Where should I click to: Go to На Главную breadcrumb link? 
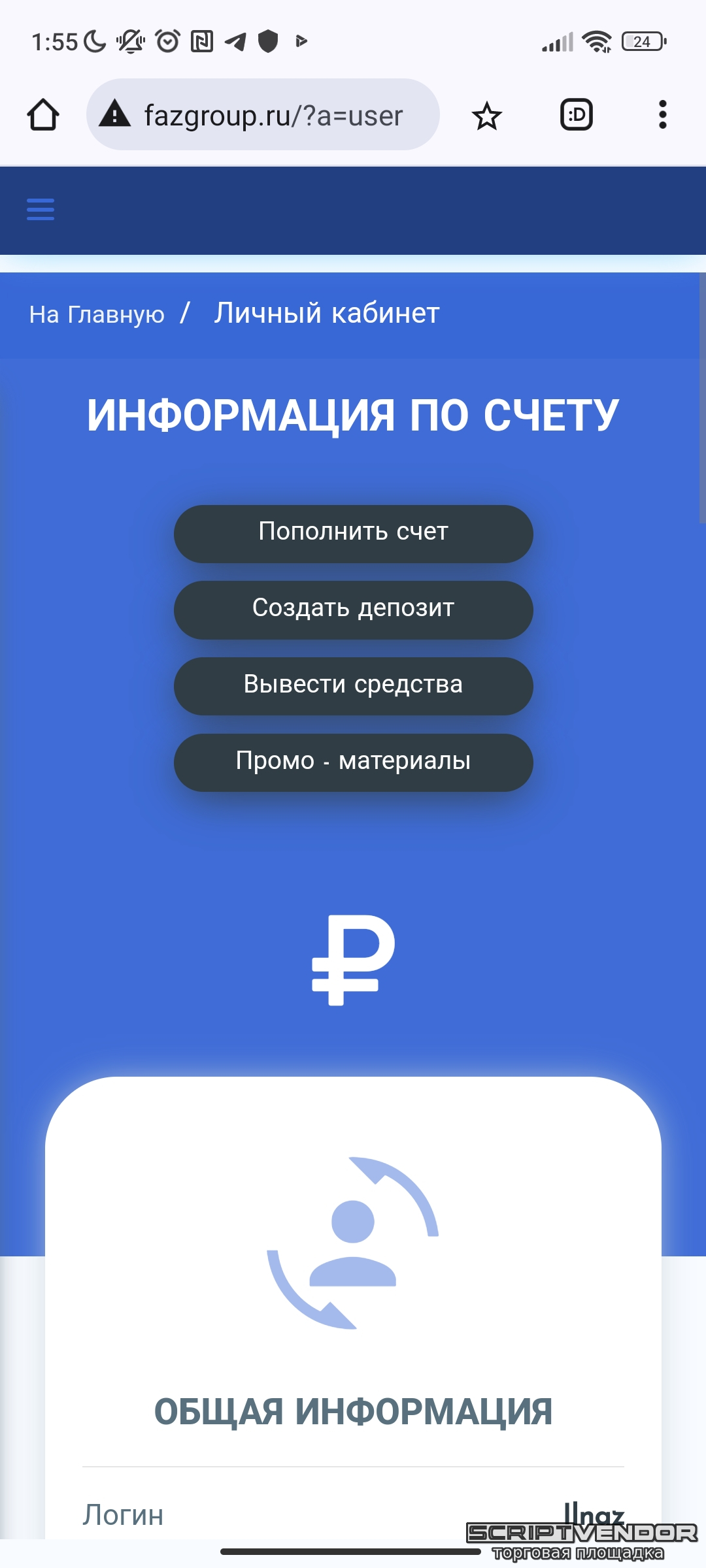pos(97,314)
